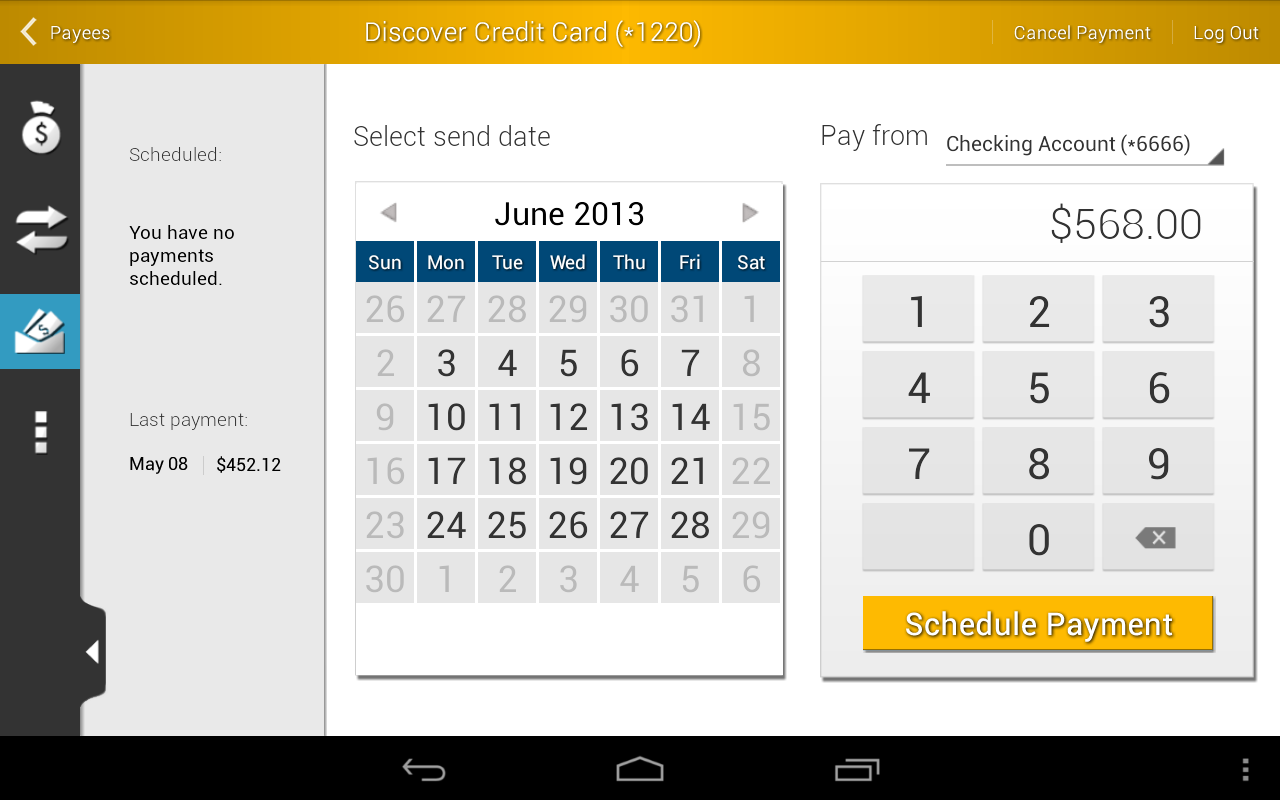Open the Pay from account dropdown
Image resolution: width=1280 pixels, height=800 pixels.
(x=1084, y=145)
